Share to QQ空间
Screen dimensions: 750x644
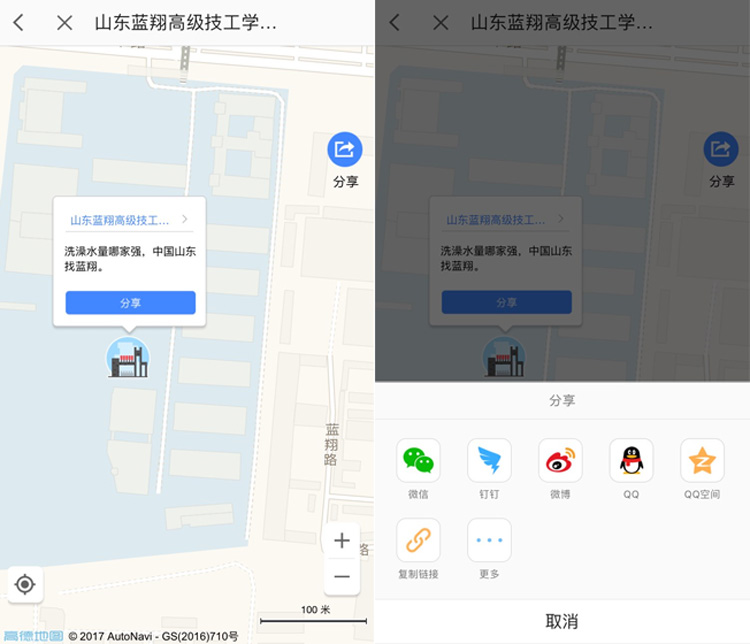point(702,461)
